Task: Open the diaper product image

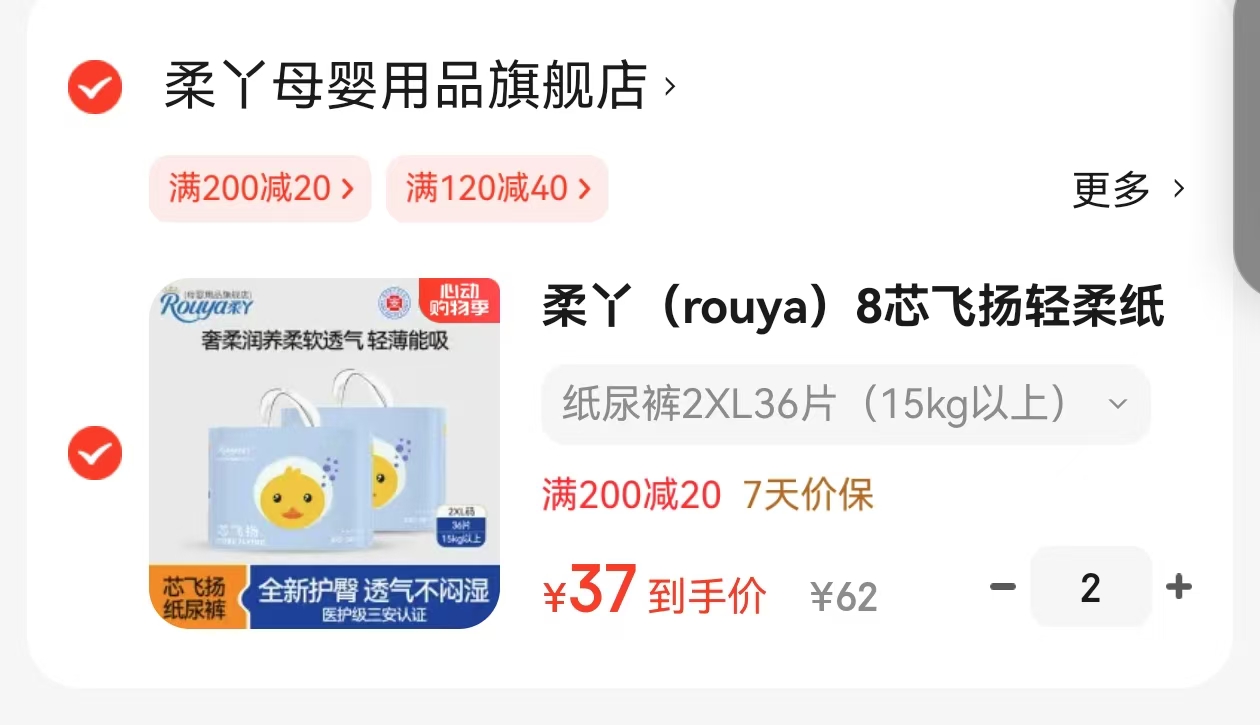Action: click(x=324, y=453)
